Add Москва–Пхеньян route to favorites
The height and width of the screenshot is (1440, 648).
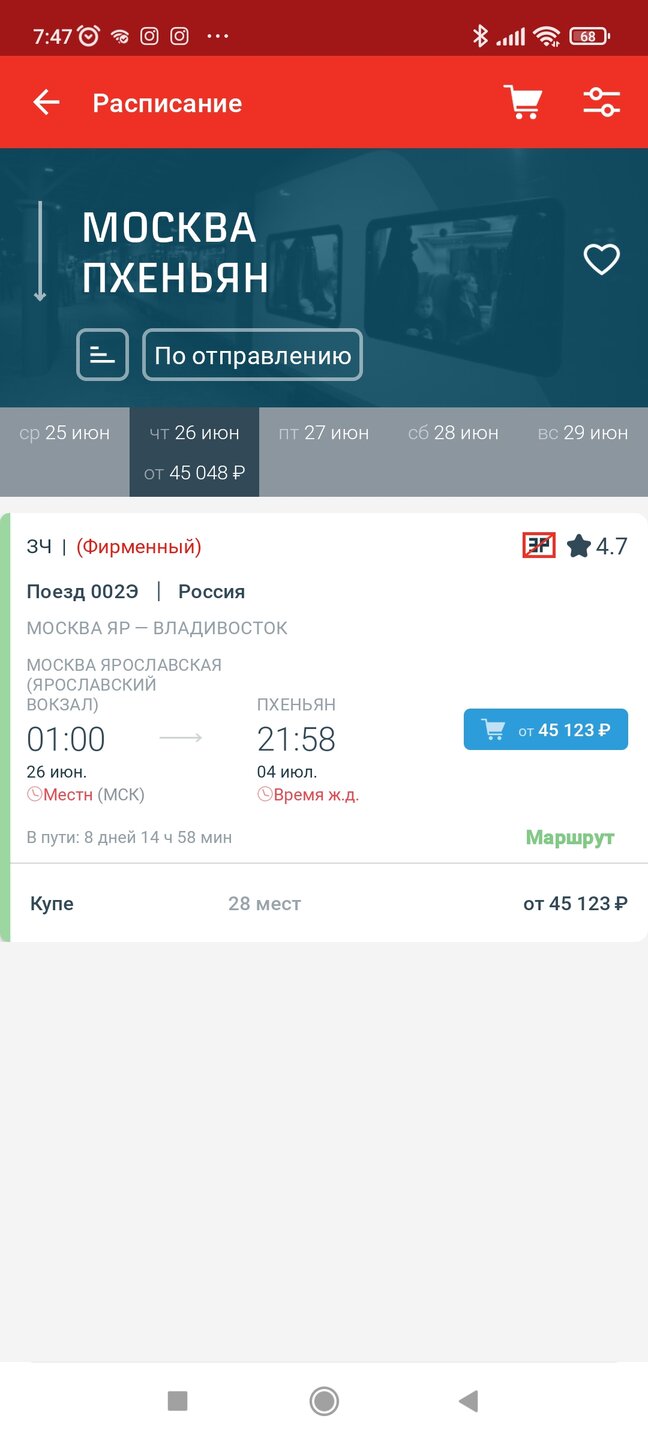pos(602,260)
